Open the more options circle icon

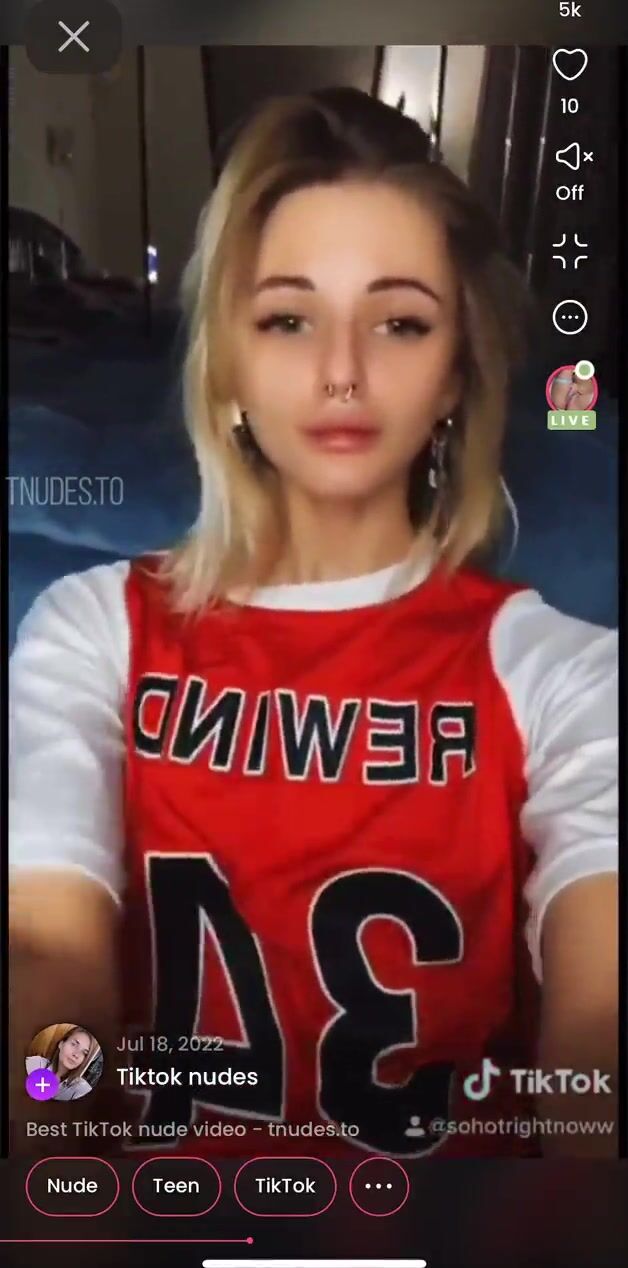coord(570,318)
